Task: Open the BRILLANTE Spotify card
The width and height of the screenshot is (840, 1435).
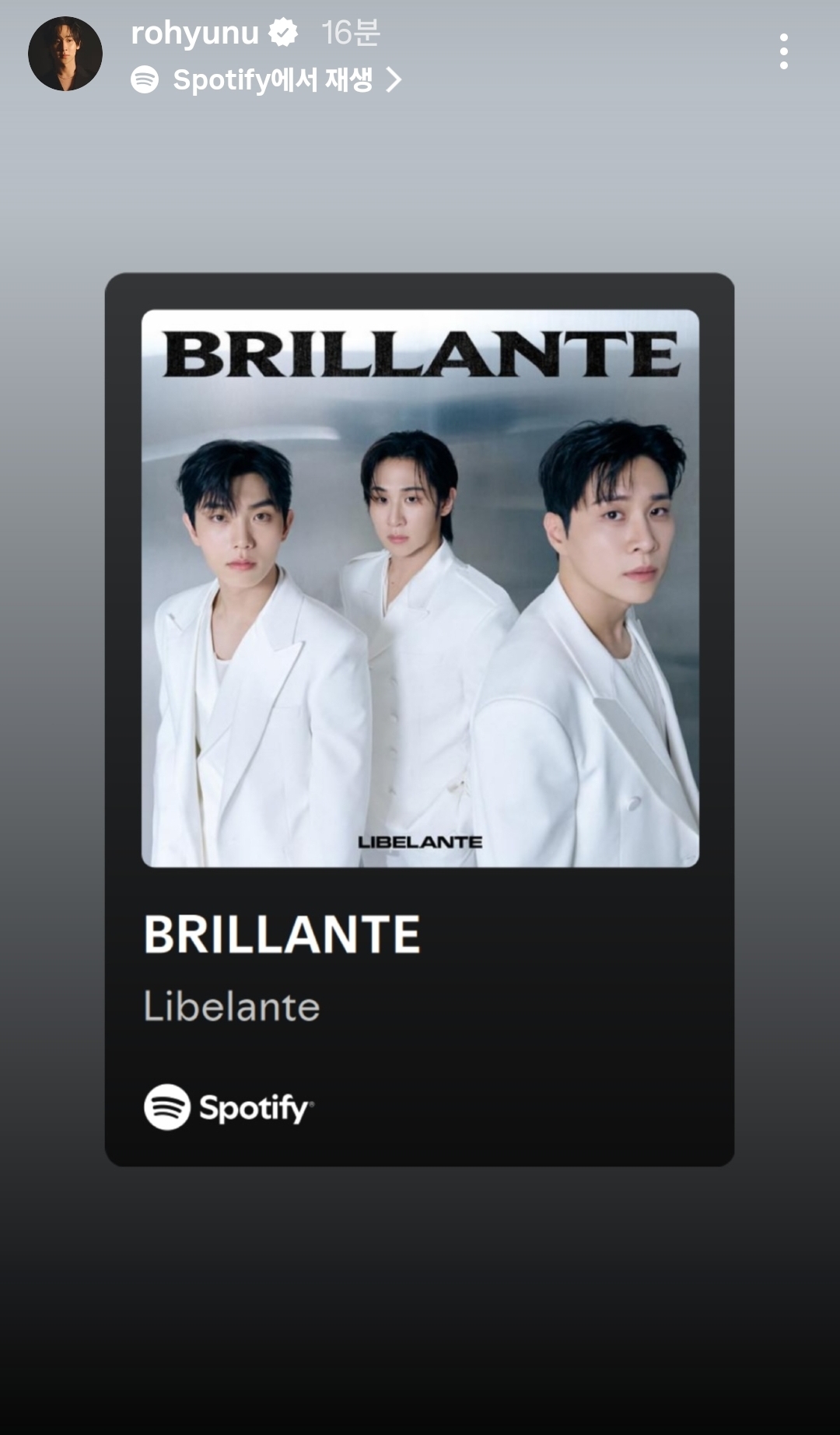Action: click(x=419, y=719)
